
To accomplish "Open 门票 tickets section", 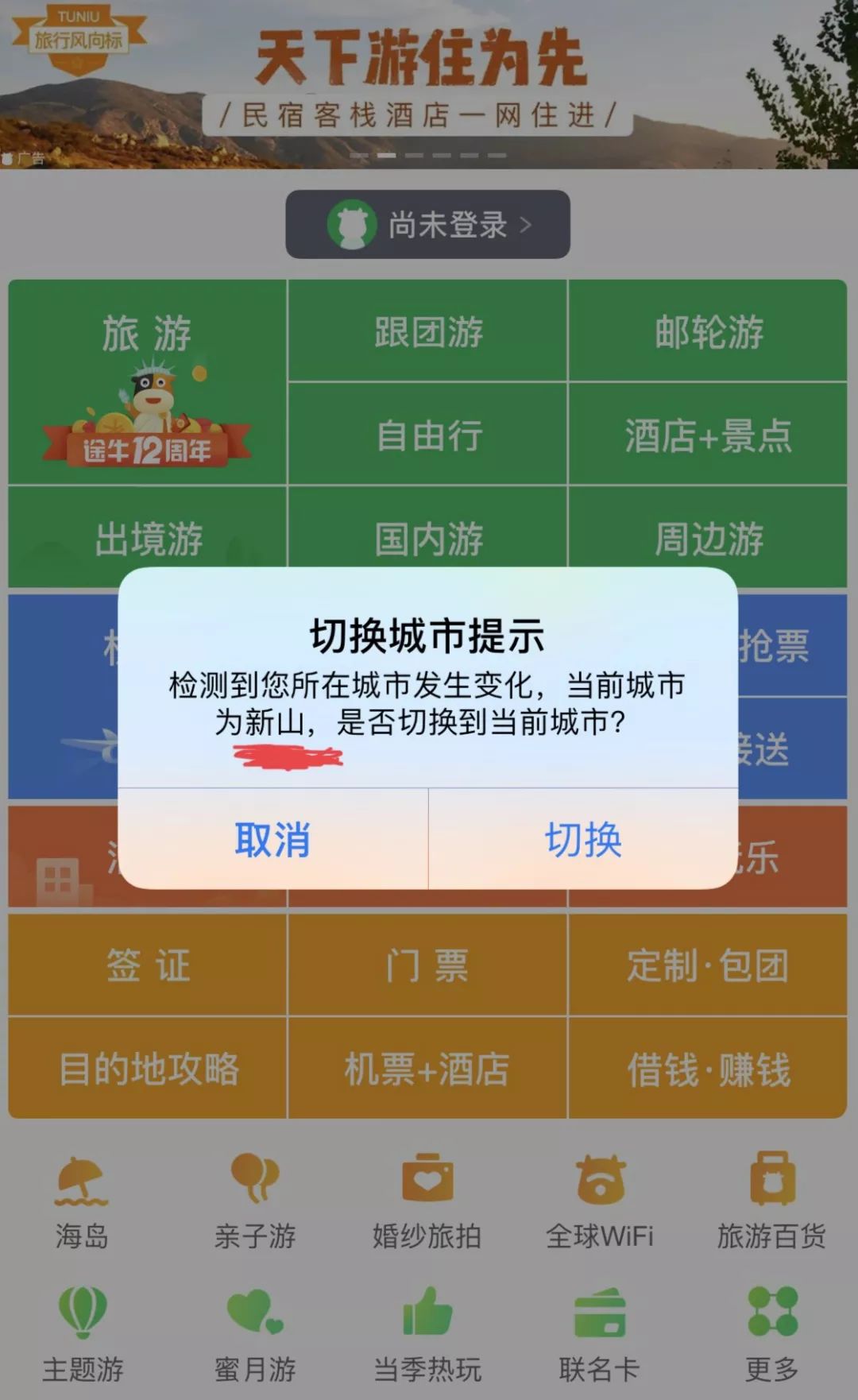I will coord(428,965).
